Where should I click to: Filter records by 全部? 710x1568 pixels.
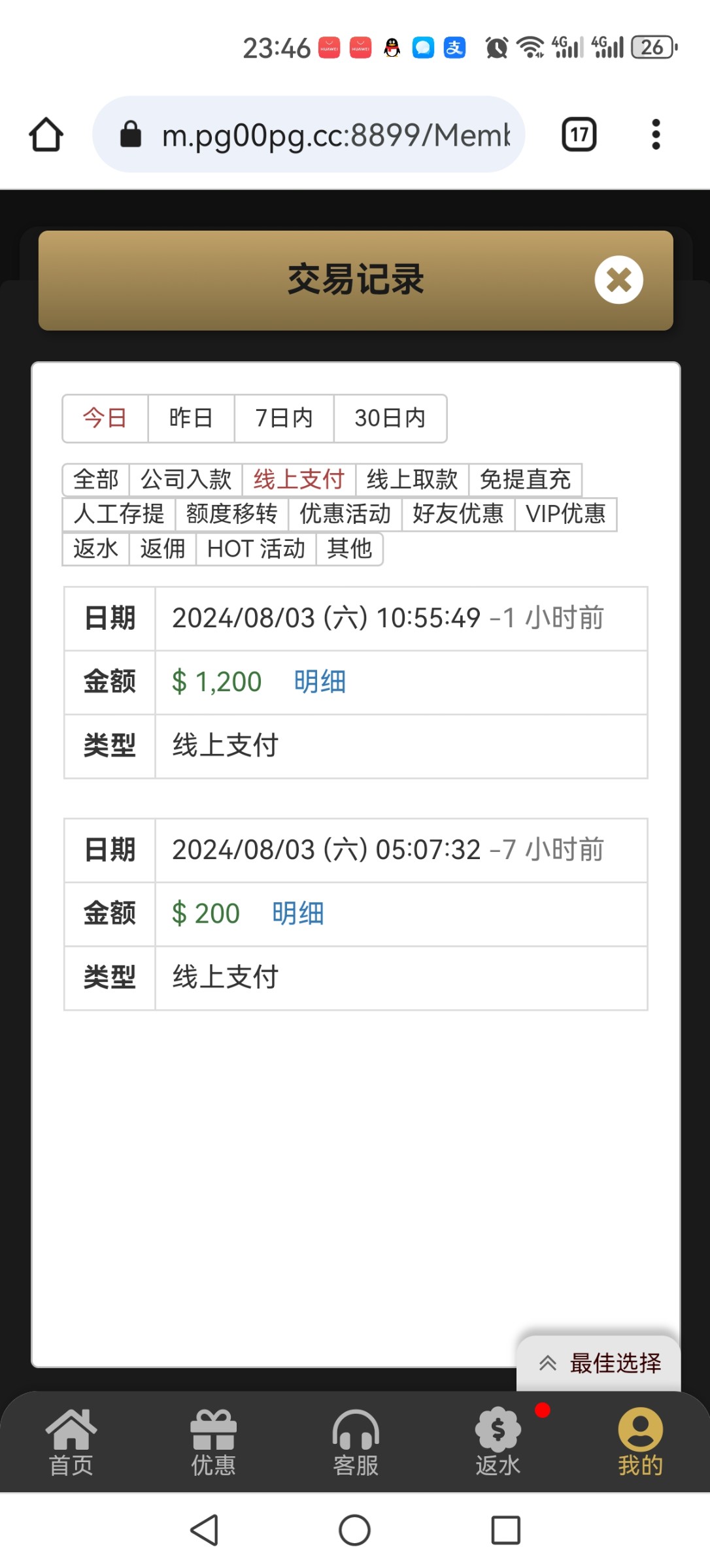coord(95,480)
